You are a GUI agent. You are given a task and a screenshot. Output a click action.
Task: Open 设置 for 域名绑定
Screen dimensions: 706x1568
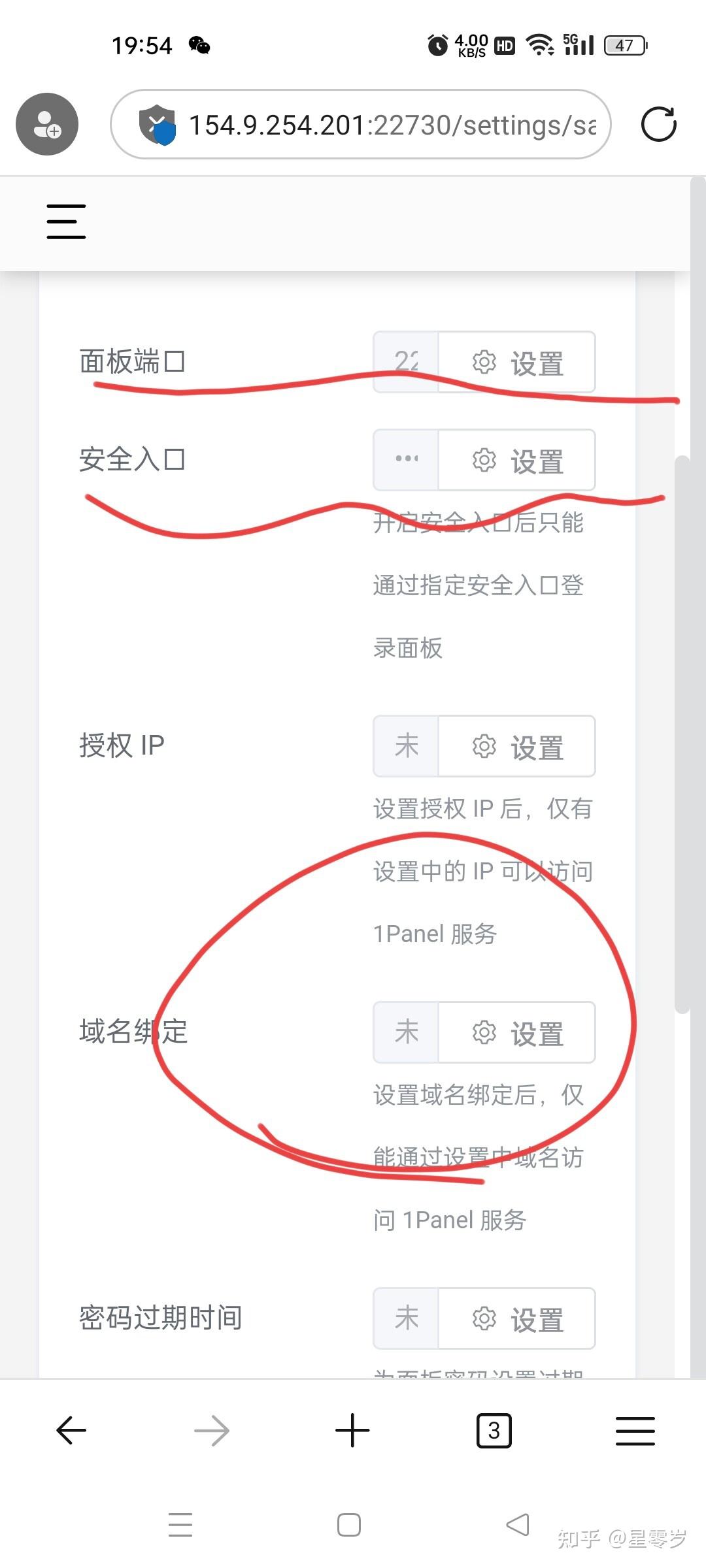click(517, 1033)
